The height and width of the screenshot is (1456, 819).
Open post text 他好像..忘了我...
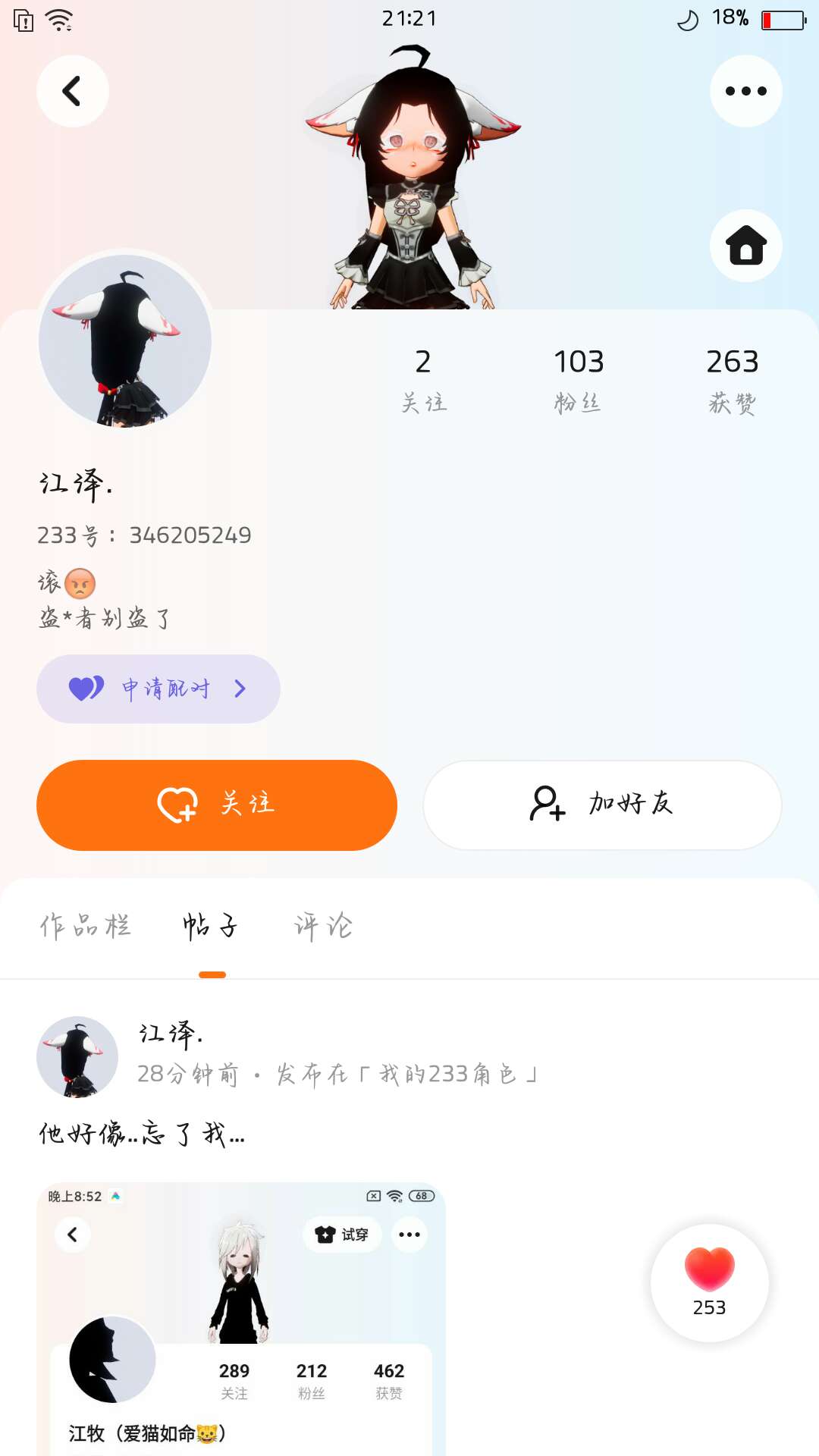[142, 1134]
